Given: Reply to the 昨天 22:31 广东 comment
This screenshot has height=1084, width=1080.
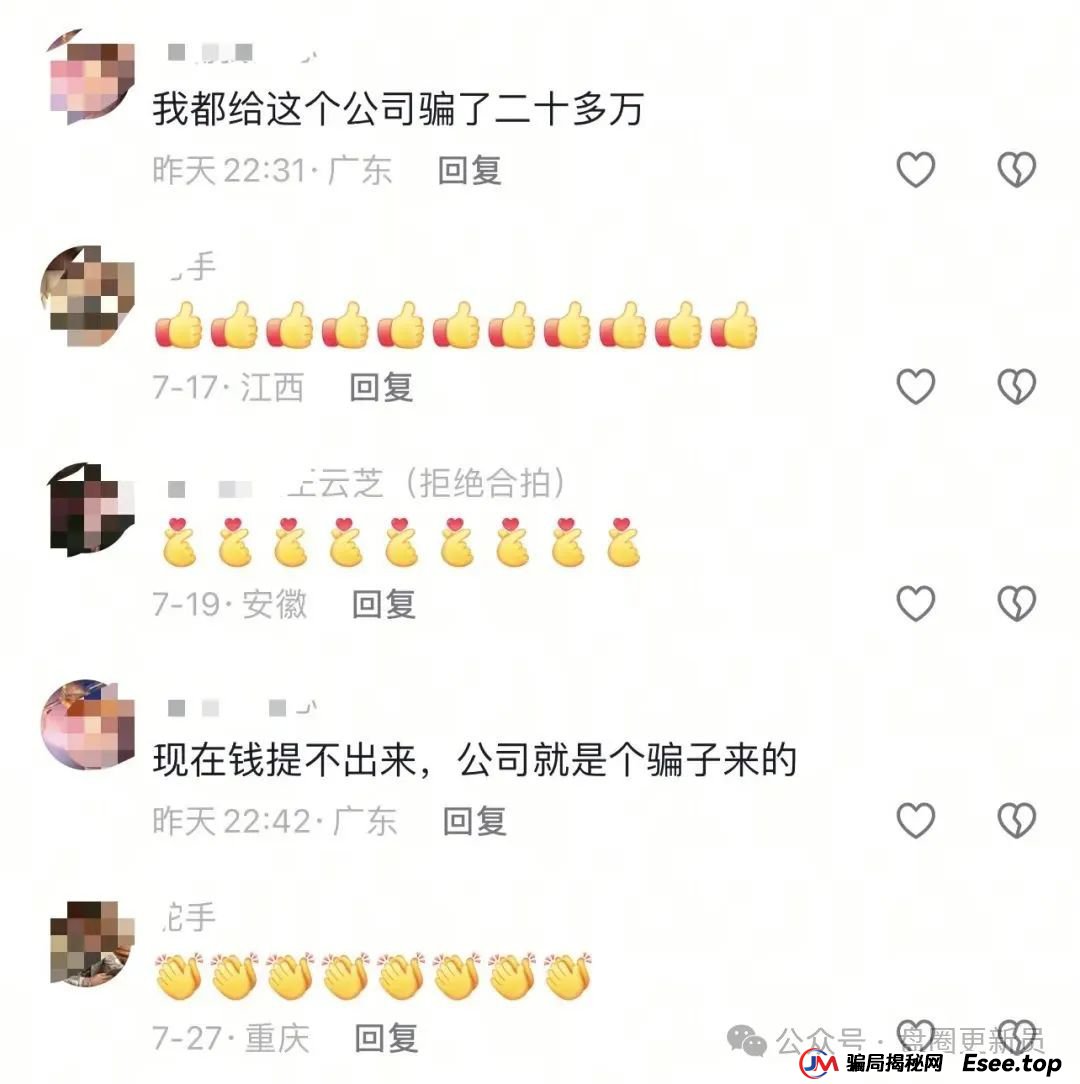Looking at the screenshot, I should click(469, 170).
